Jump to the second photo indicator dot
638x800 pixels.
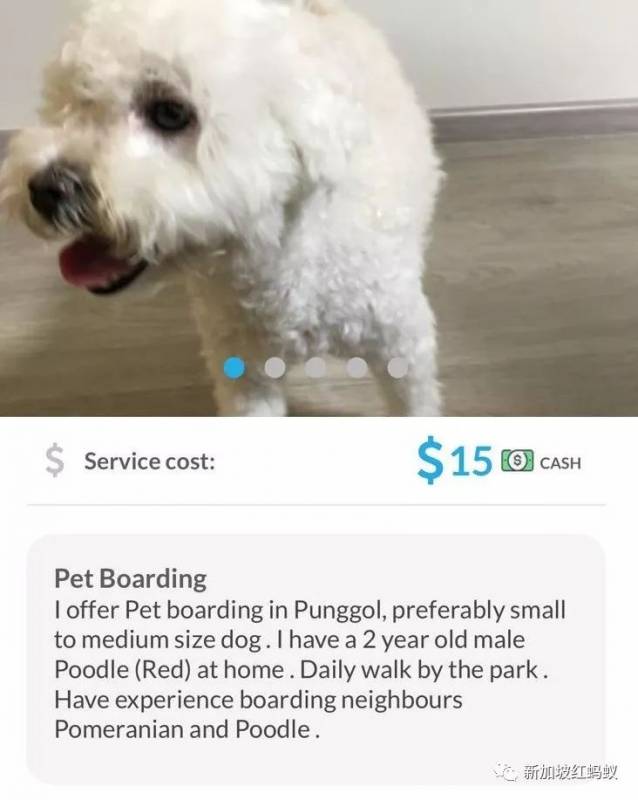pos(275,368)
